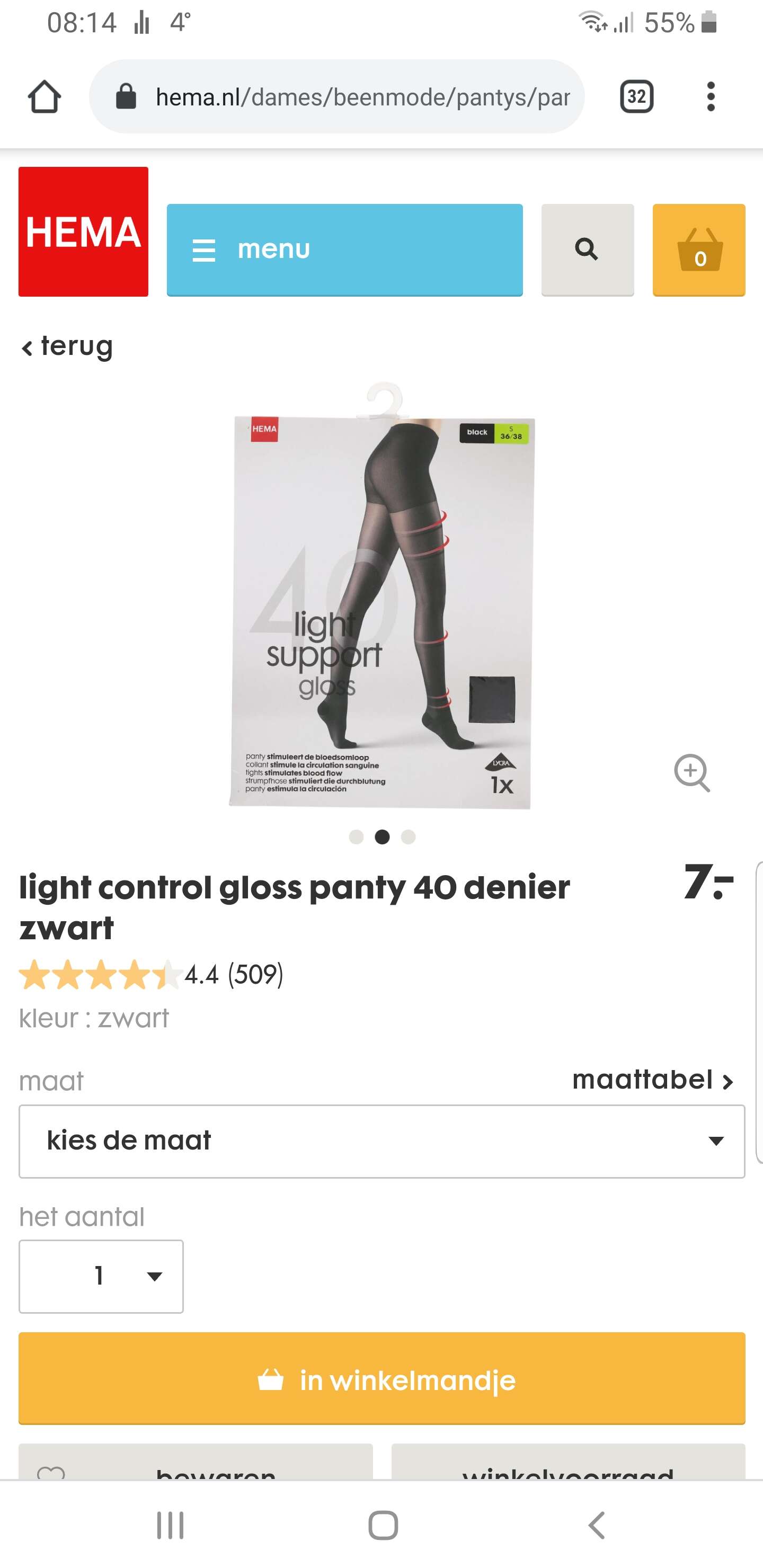The image size is (763, 1568).
Task: Open the shopping basket
Action: click(698, 250)
